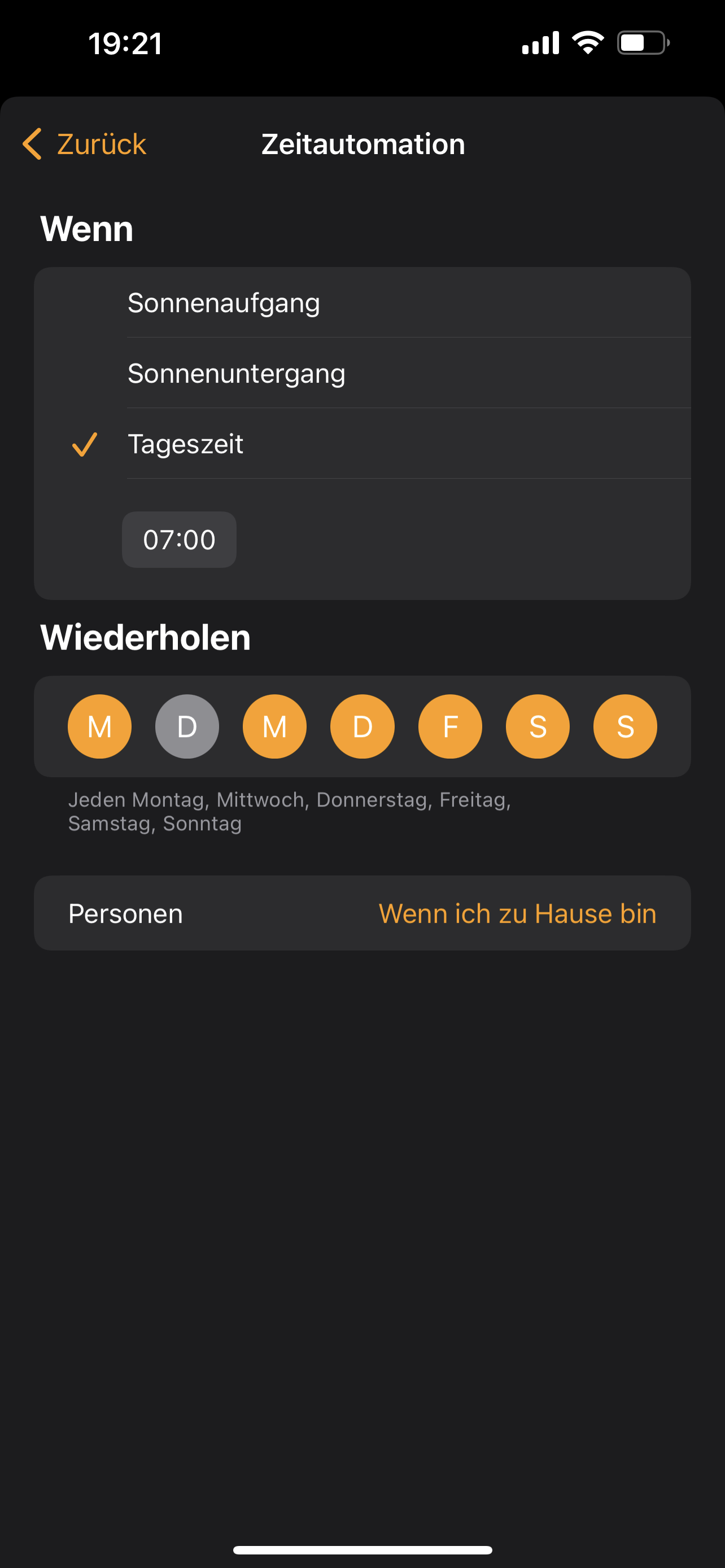Image resolution: width=725 pixels, height=1568 pixels.
Task: Toggle the F day for Freitag
Action: tap(450, 726)
